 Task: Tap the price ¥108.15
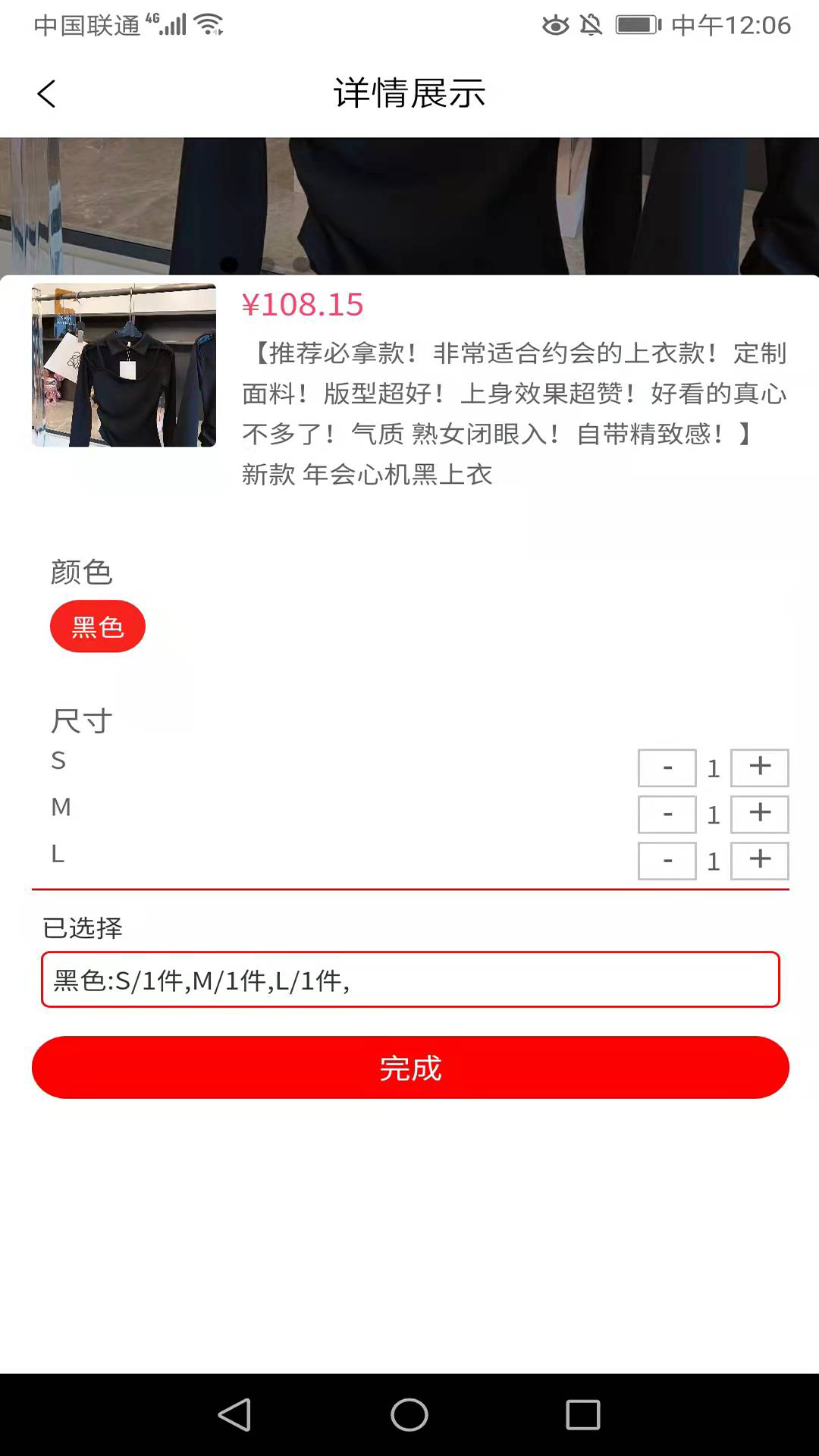(x=303, y=306)
